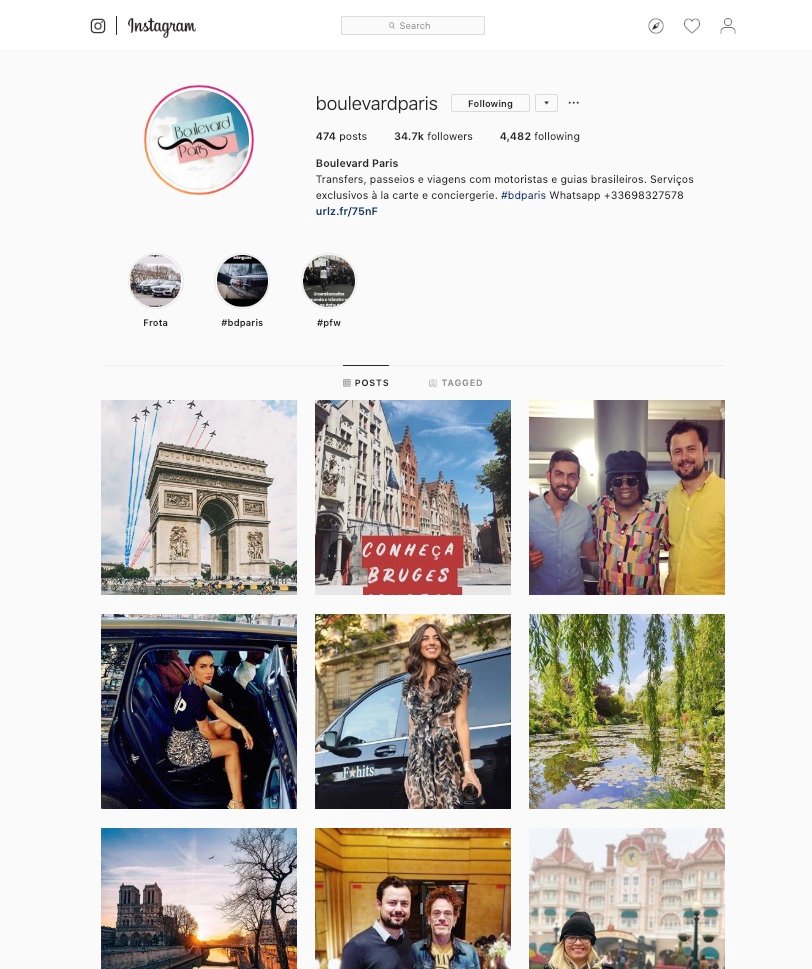
Task: Tap the Search box
Action: pyautogui.click(x=413, y=26)
